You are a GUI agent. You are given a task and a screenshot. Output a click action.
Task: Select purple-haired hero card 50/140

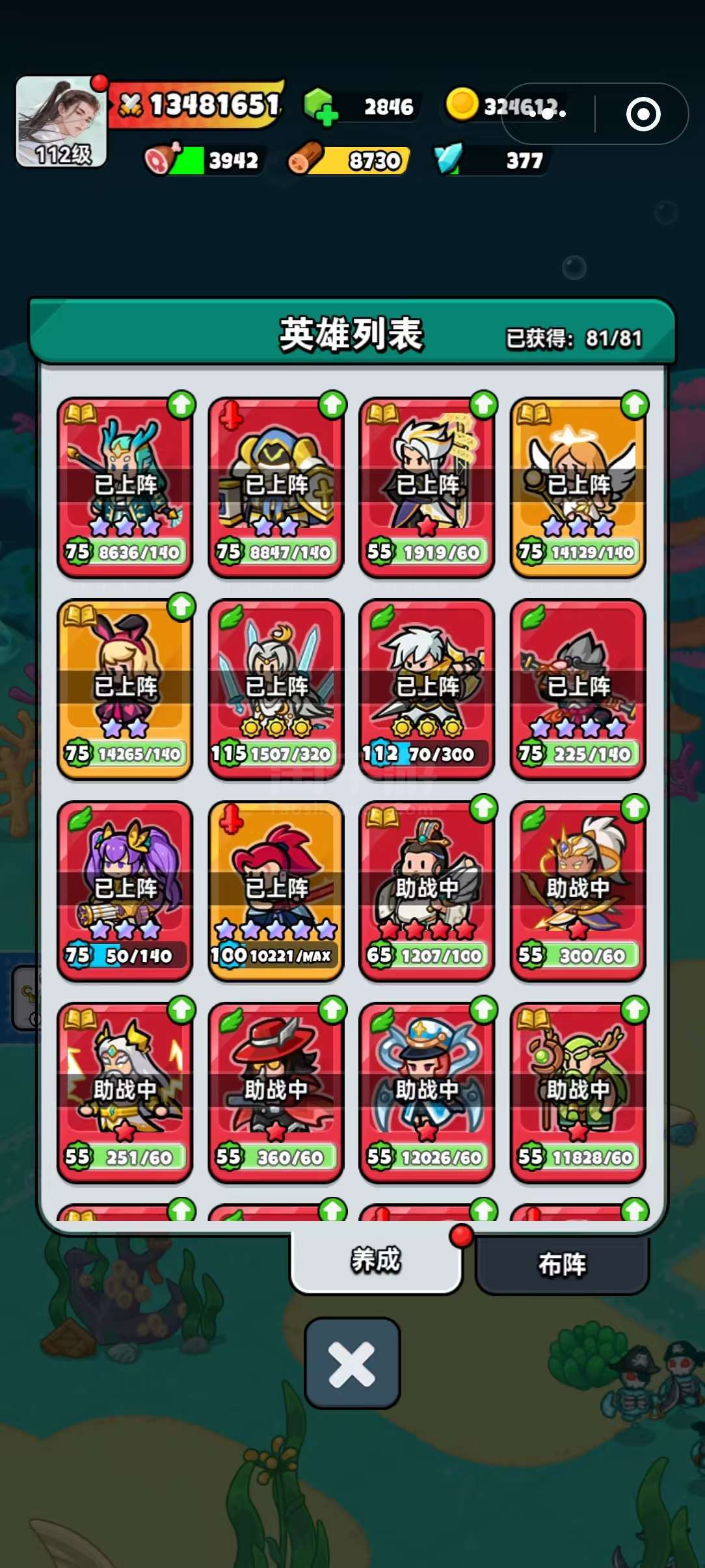(125, 891)
